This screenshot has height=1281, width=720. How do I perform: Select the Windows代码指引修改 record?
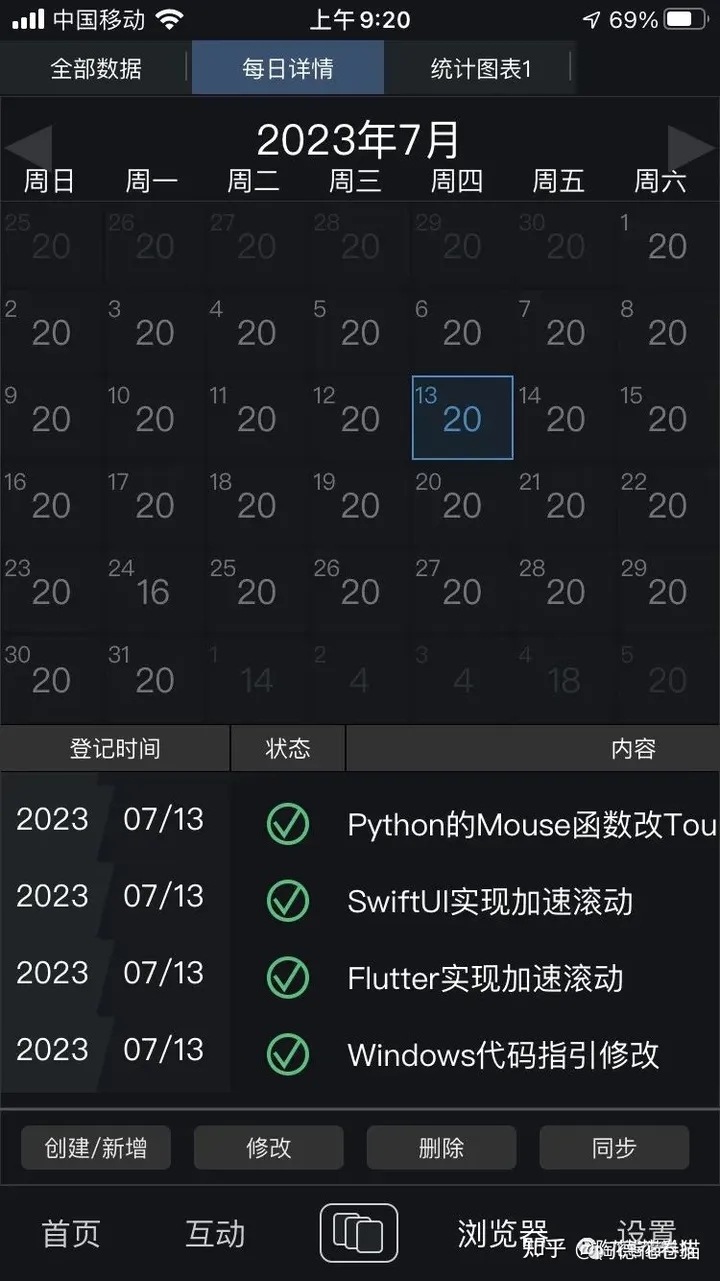coord(503,1055)
